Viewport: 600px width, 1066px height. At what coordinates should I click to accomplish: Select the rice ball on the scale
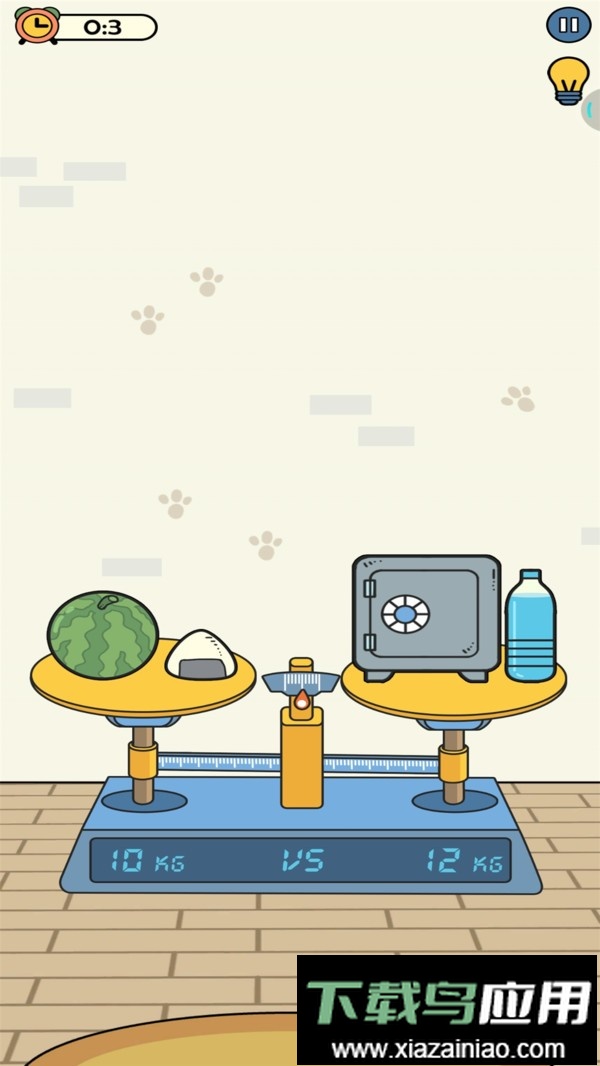tap(201, 656)
